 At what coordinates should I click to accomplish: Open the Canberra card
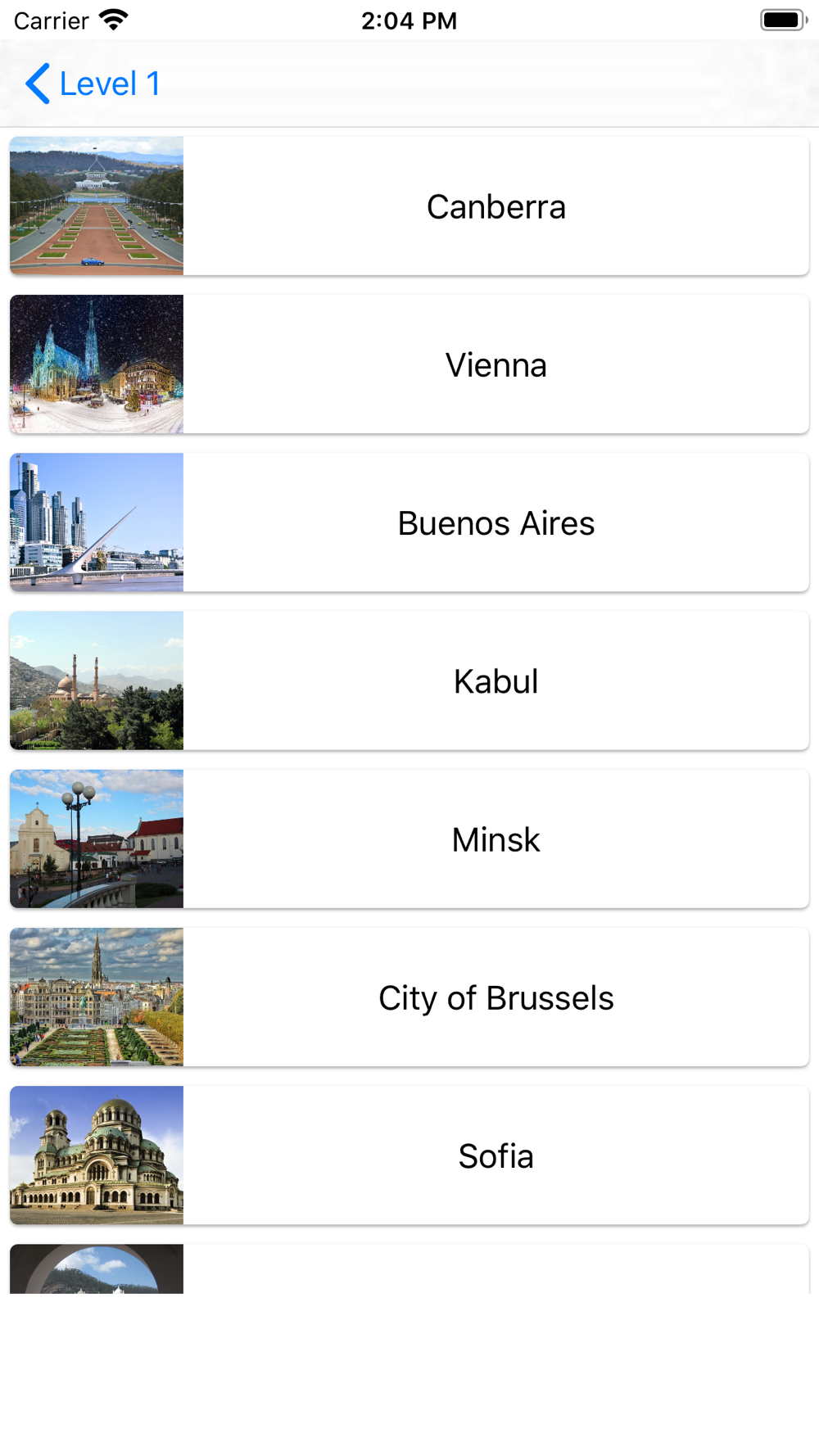[409, 206]
